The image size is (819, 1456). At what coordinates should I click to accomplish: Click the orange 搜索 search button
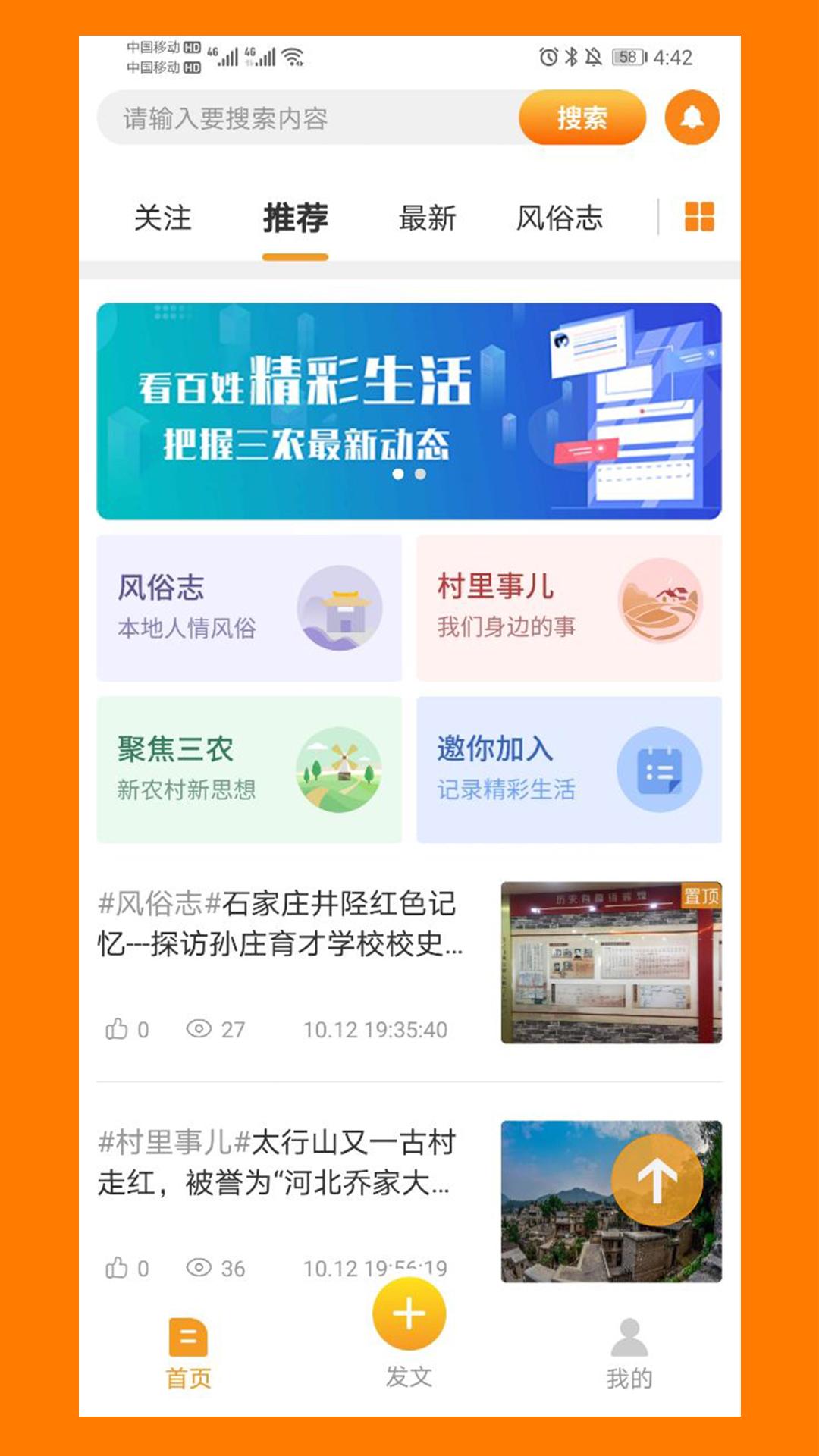pyautogui.click(x=582, y=118)
